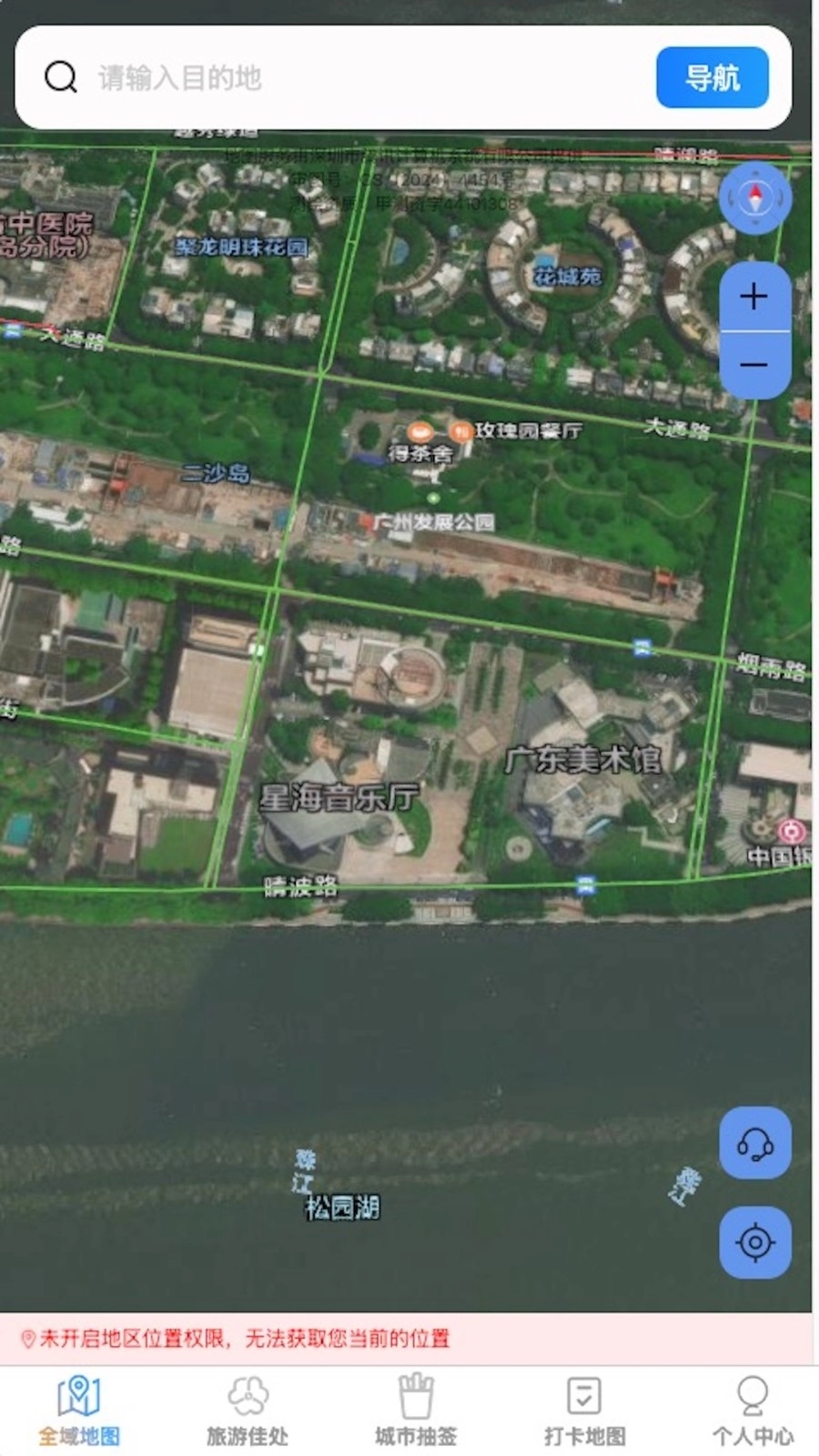Start navigation with the 导航 button
The width and height of the screenshot is (819, 1456).
pos(712,78)
